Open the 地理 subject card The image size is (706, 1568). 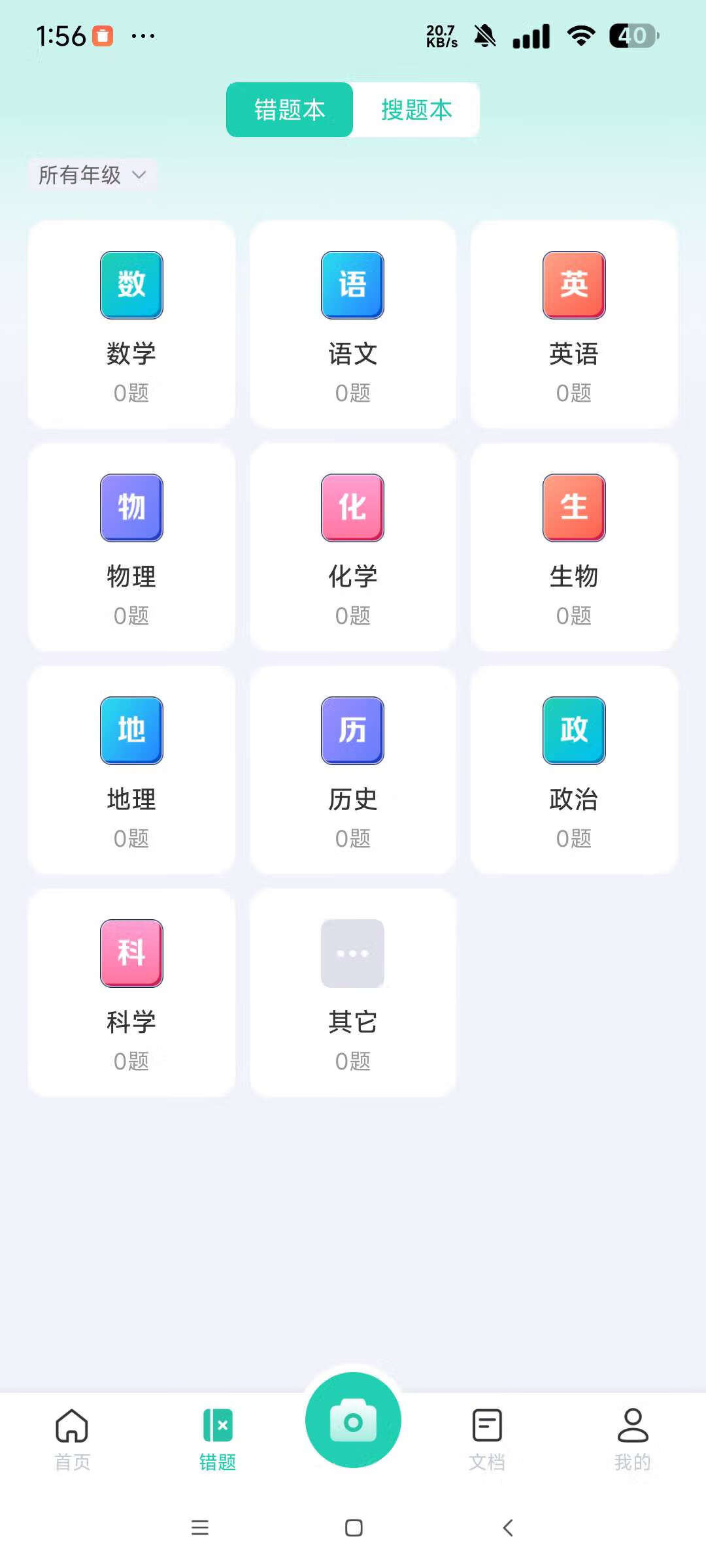tap(131, 770)
